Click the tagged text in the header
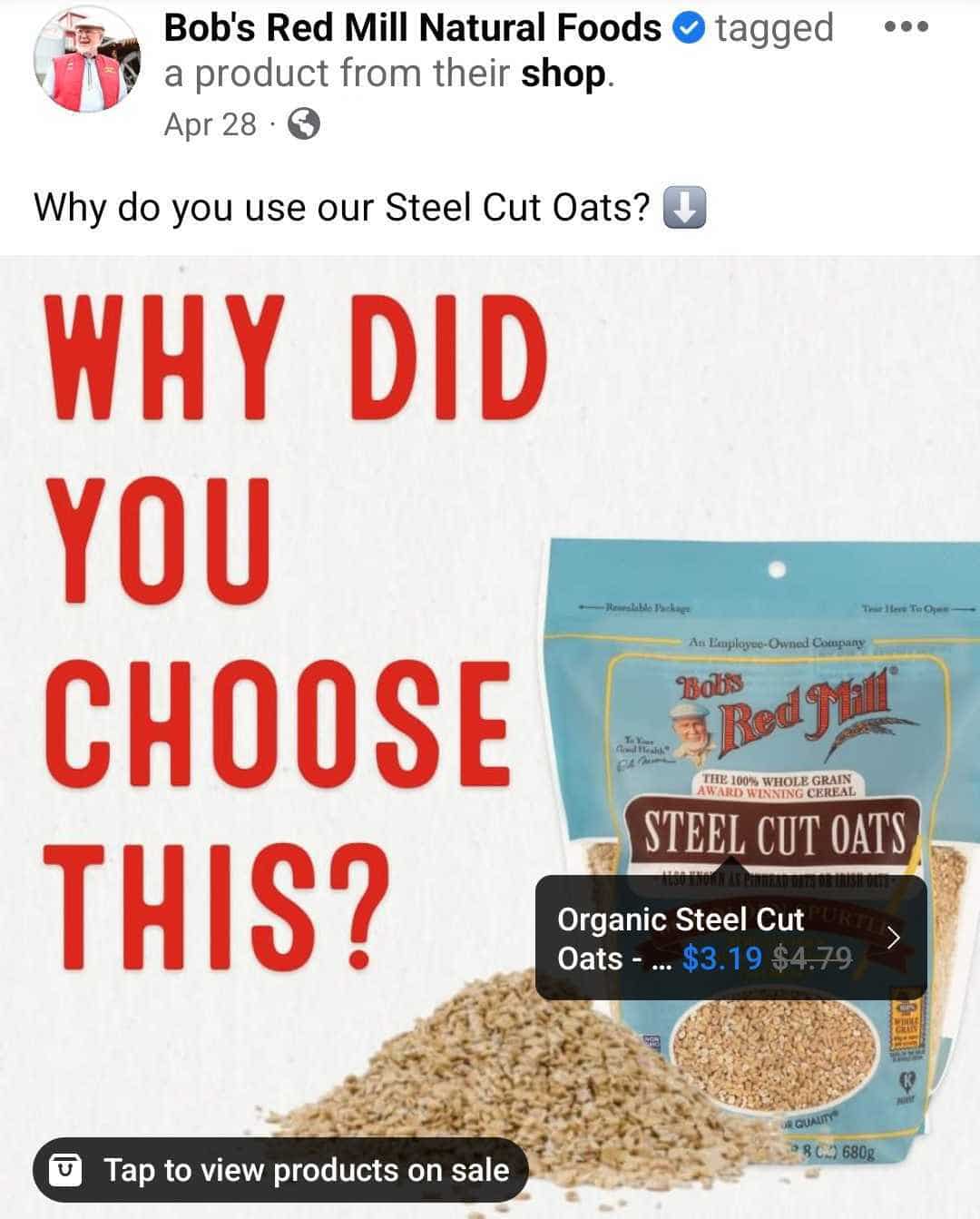980x1219 pixels. tap(773, 27)
